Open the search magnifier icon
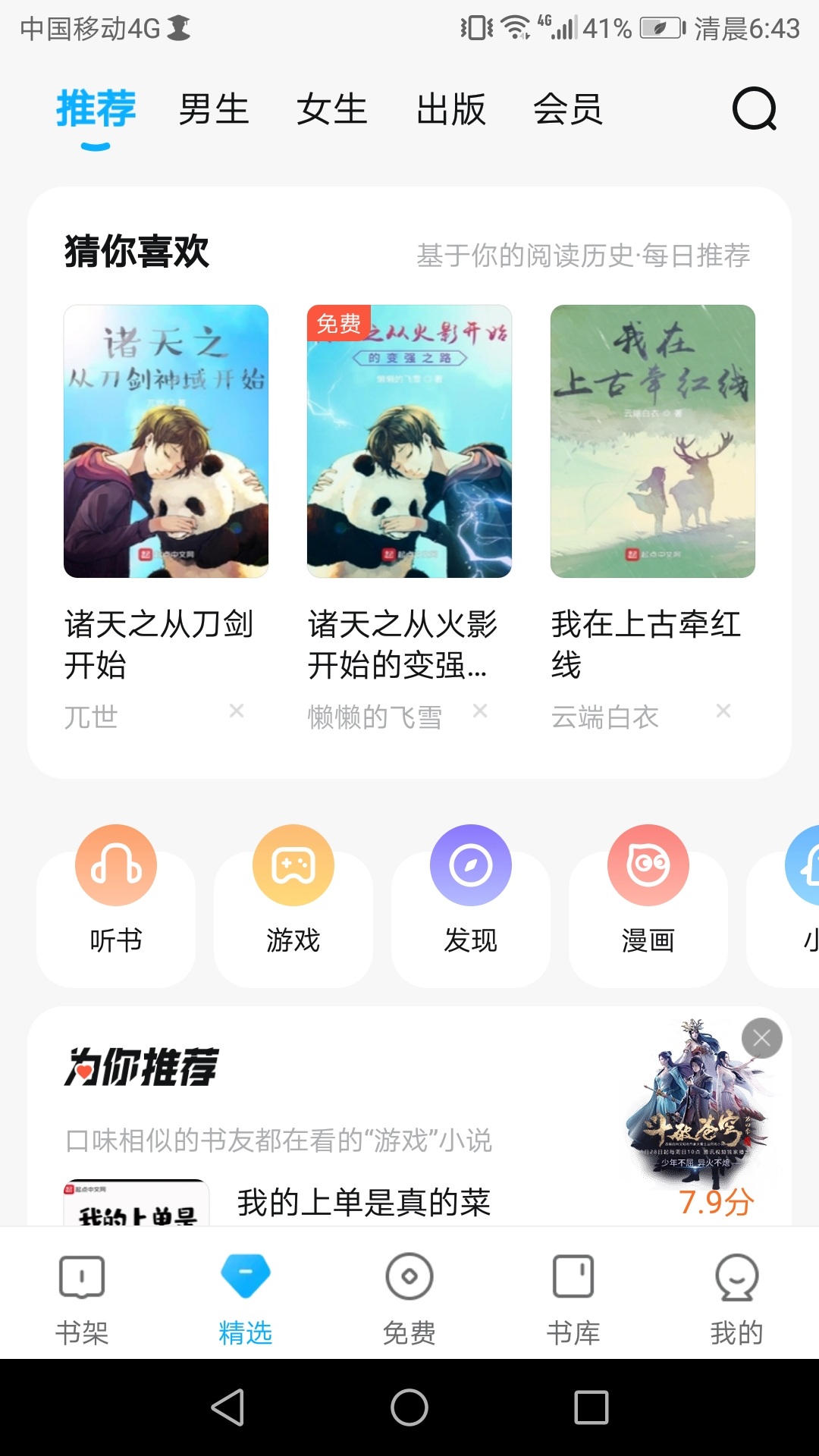 [754, 109]
